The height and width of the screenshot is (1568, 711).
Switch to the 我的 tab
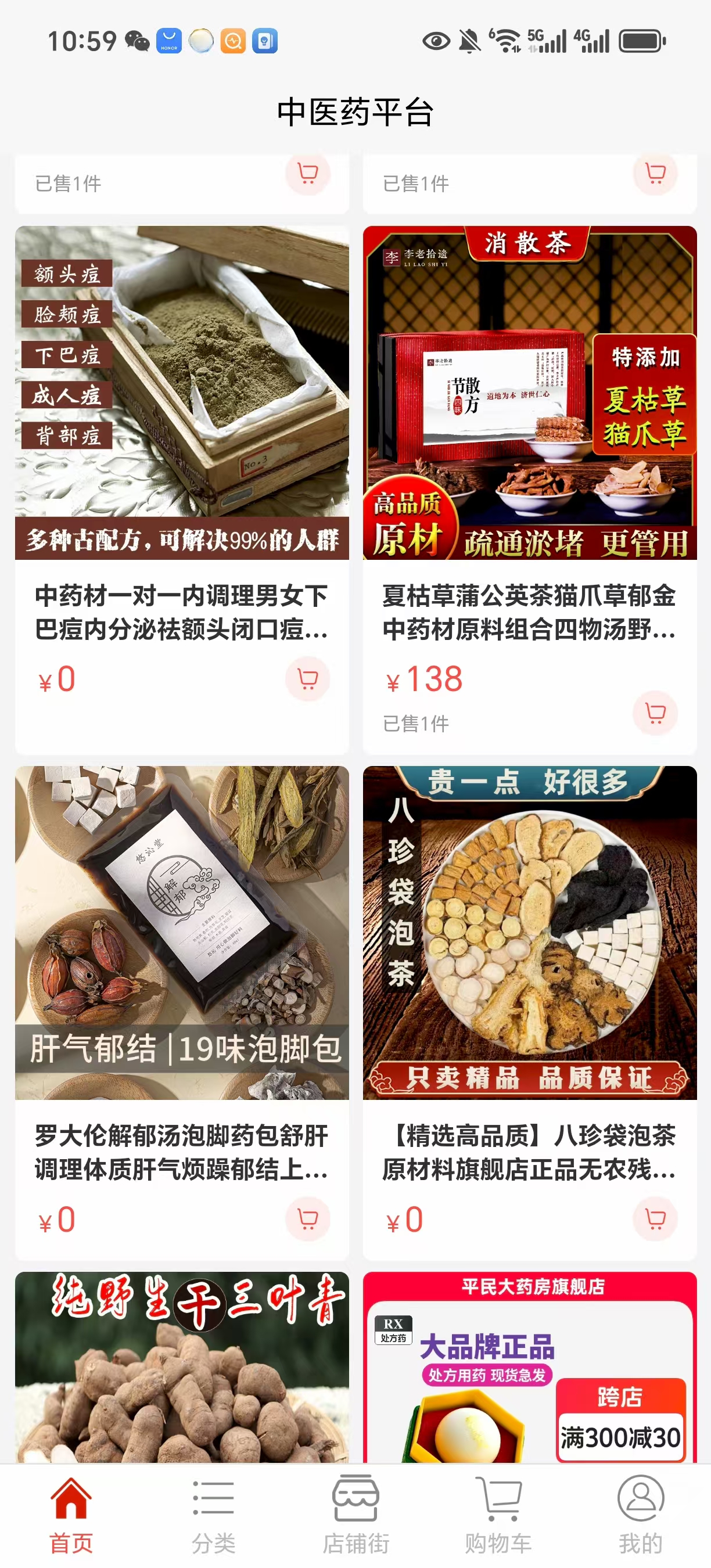[640, 1515]
